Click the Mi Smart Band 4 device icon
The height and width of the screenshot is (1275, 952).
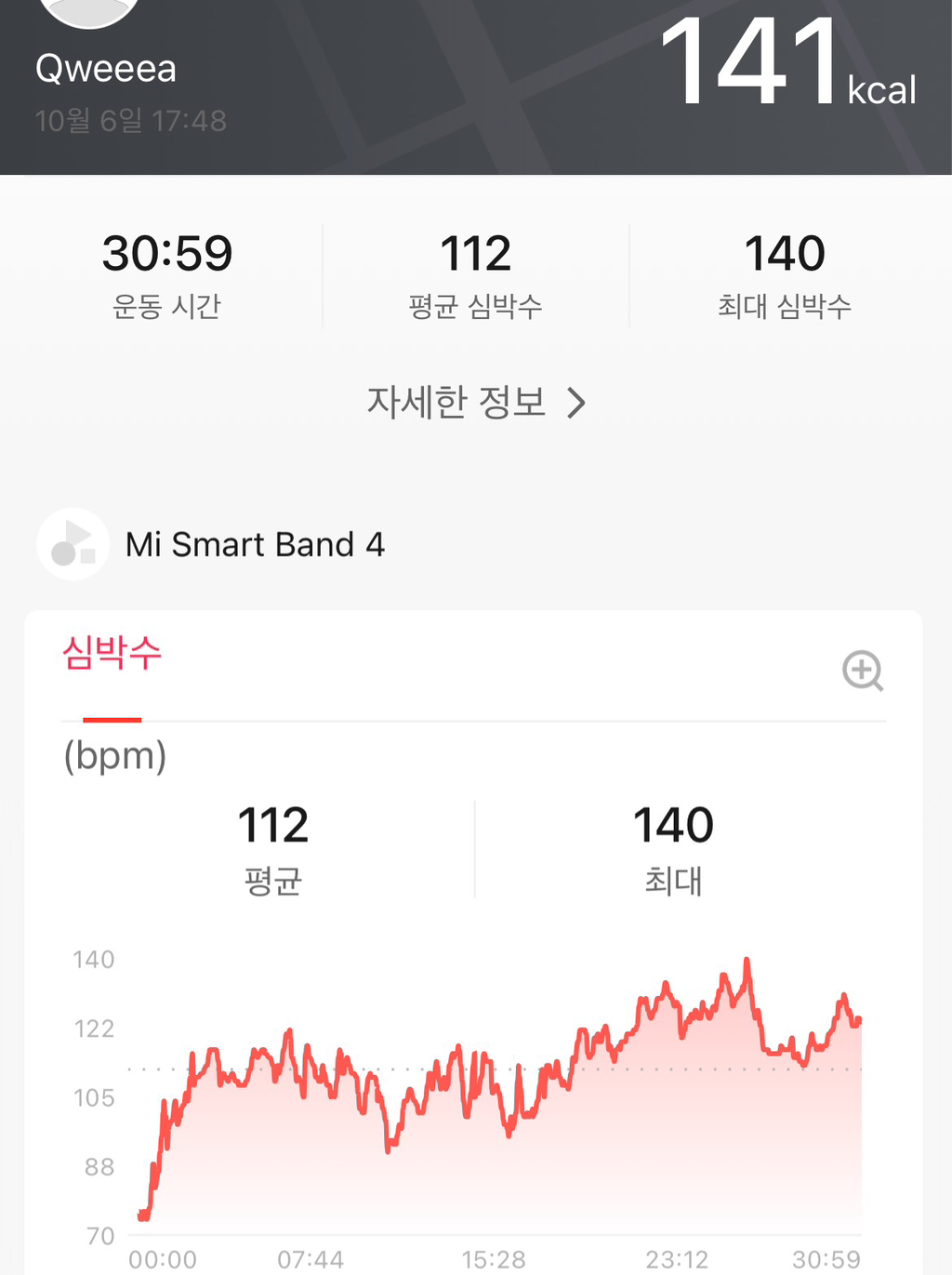[73, 544]
